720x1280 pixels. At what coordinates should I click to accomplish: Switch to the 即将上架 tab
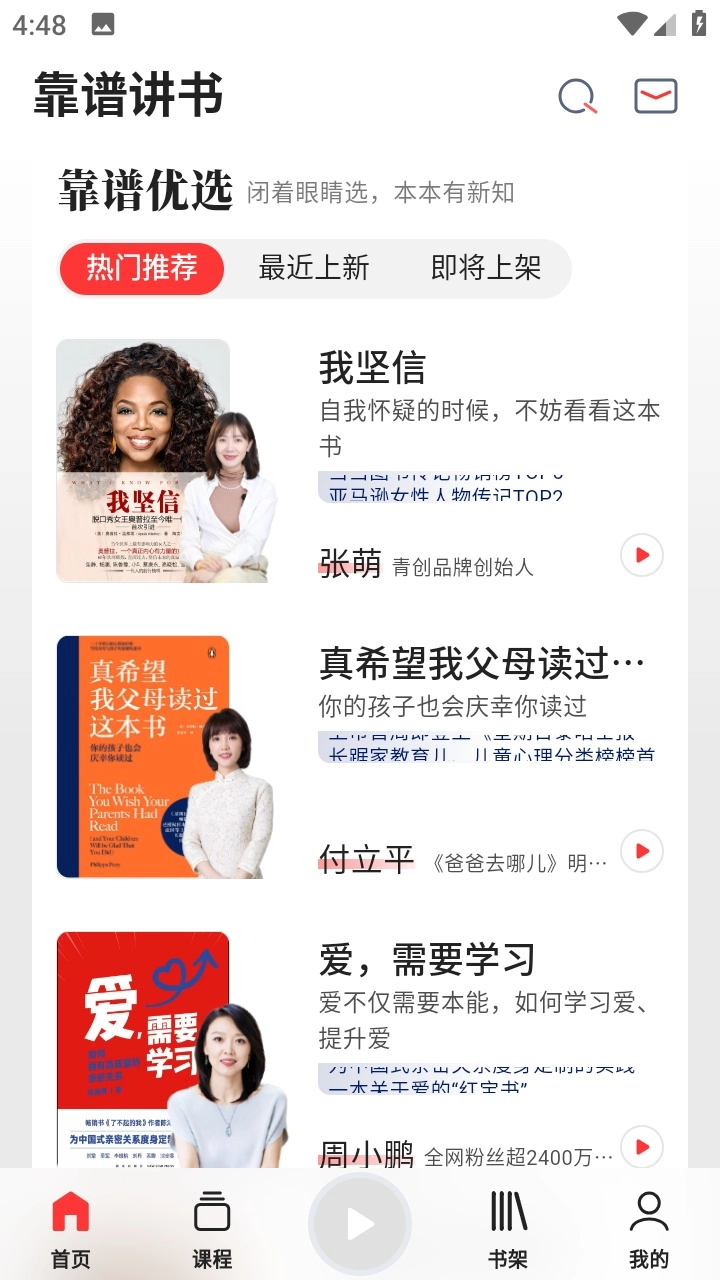point(486,268)
